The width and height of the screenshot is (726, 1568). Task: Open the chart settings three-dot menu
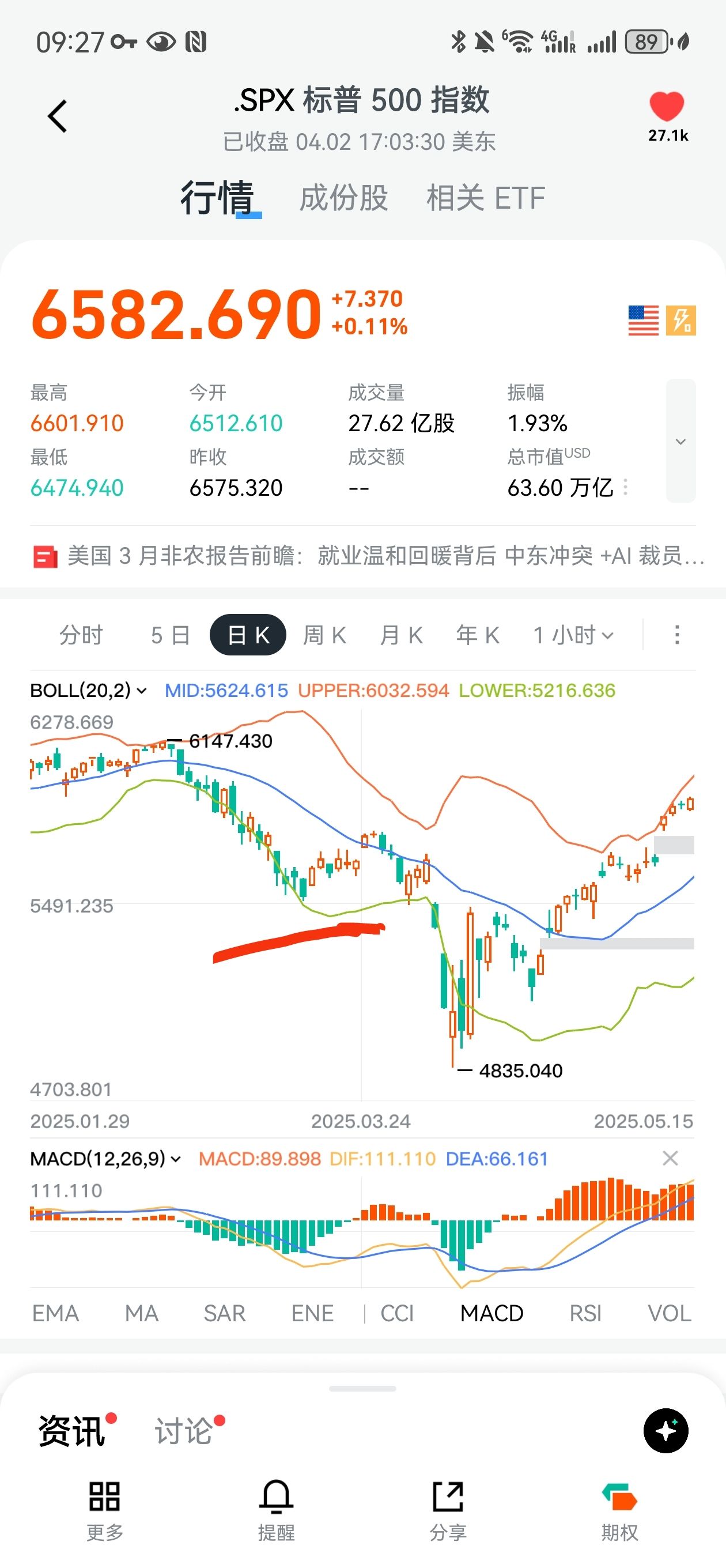tap(676, 635)
